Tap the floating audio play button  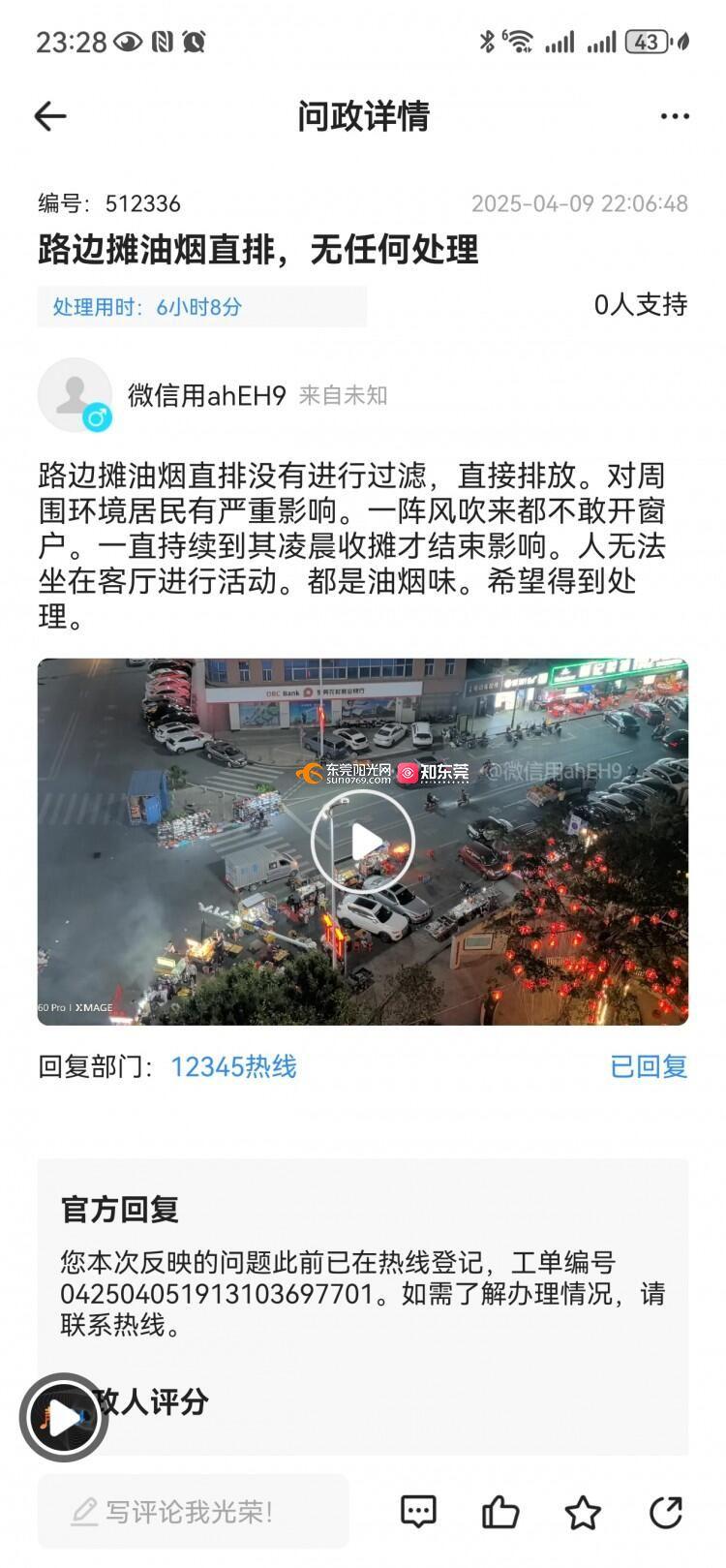pos(64,1418)
